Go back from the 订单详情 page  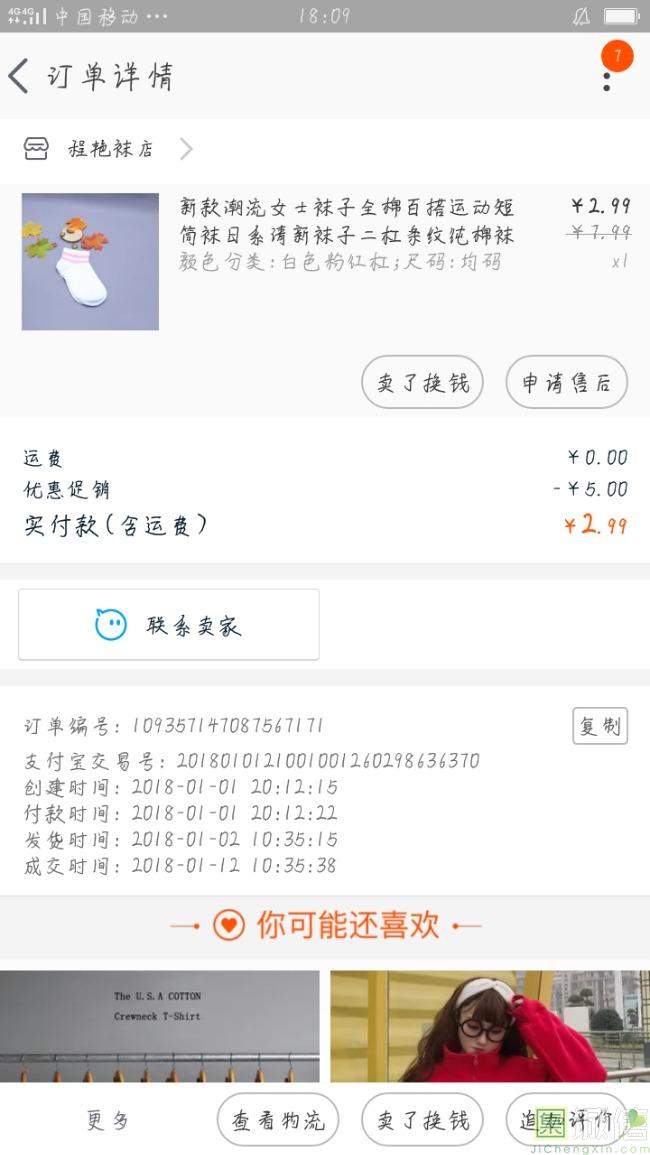[x=19, y=76]
